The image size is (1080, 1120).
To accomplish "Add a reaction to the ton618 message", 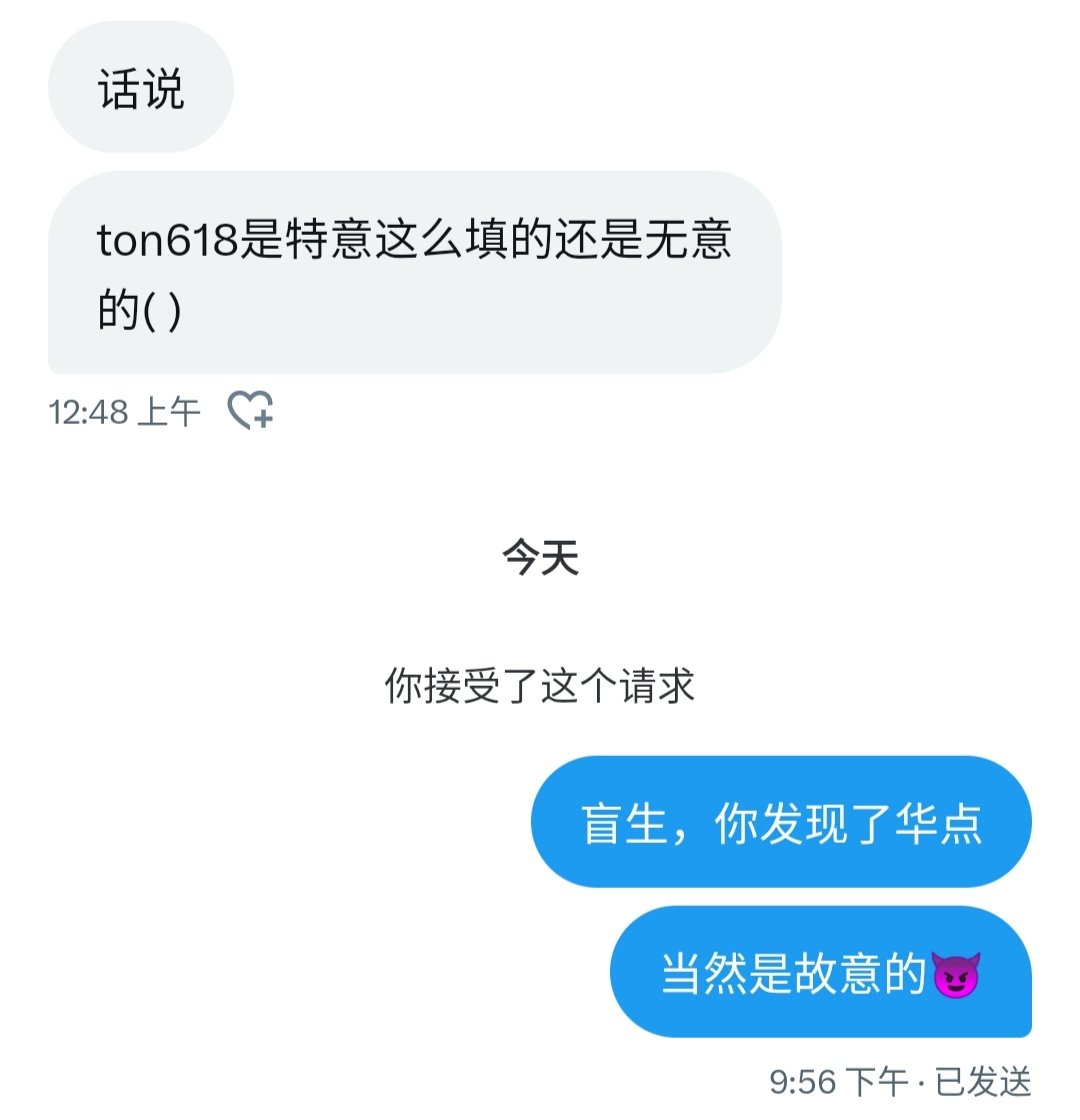I will click(250, 410).
